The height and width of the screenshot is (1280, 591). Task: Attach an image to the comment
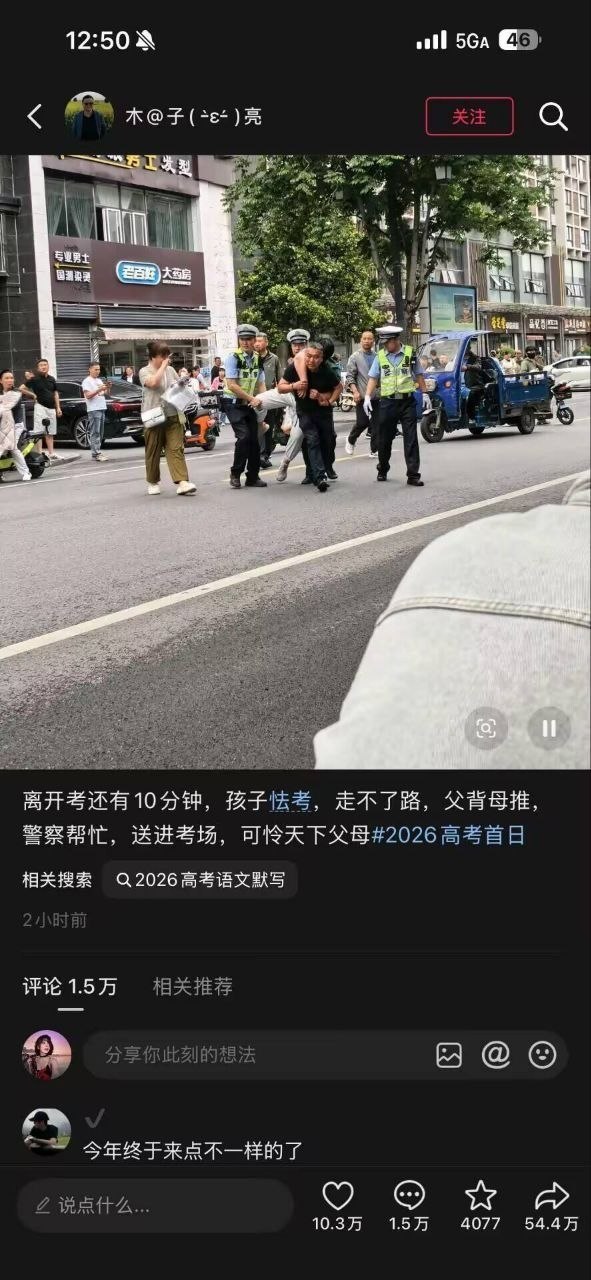point(449,1055)
